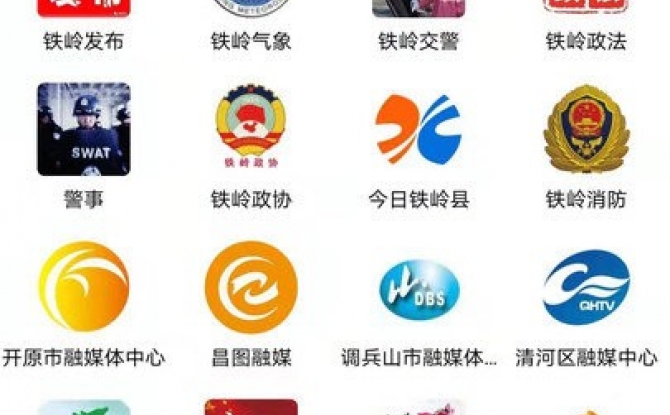Select 今日铁岭县
Screen dimensions: 670x415
click(x=418, y=129)
